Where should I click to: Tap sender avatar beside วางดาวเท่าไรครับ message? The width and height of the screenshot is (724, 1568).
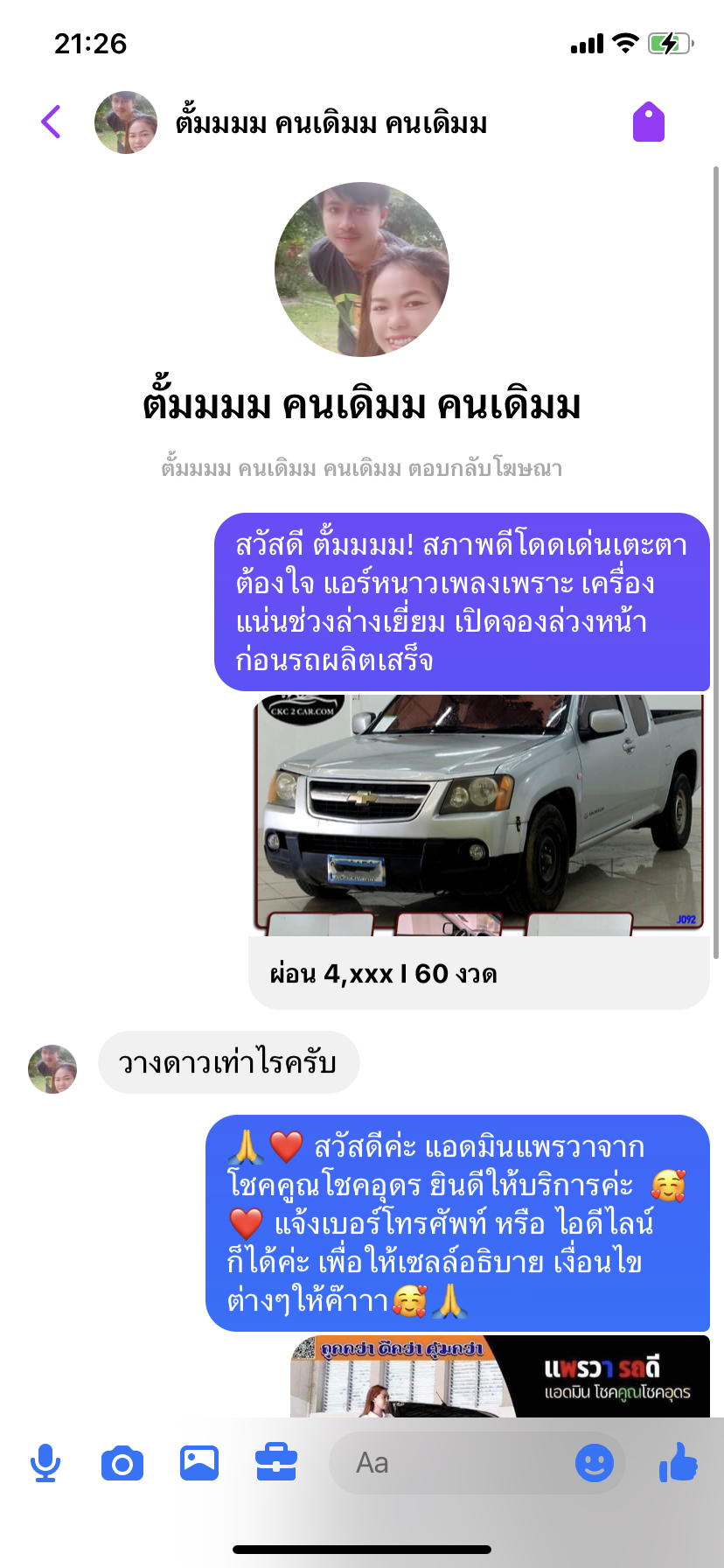tap(52, 1068)
